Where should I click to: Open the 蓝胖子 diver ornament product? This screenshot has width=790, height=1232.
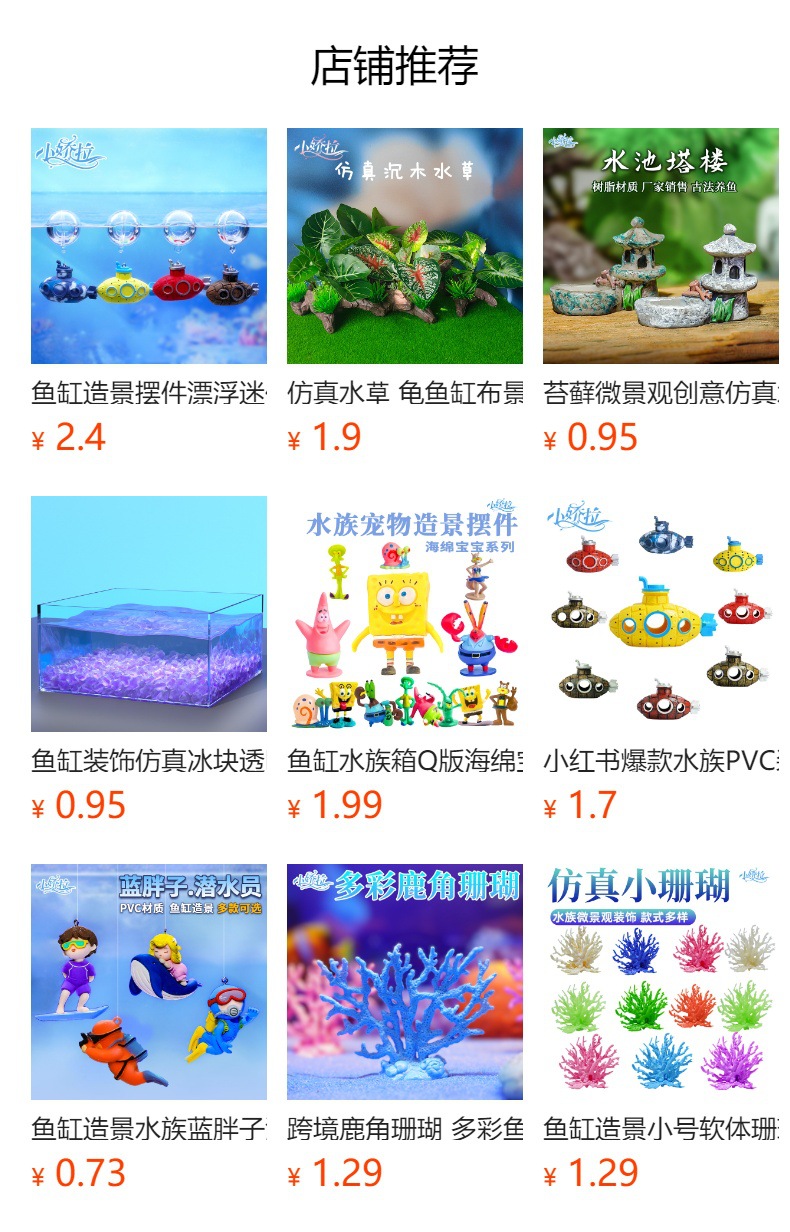148,982
